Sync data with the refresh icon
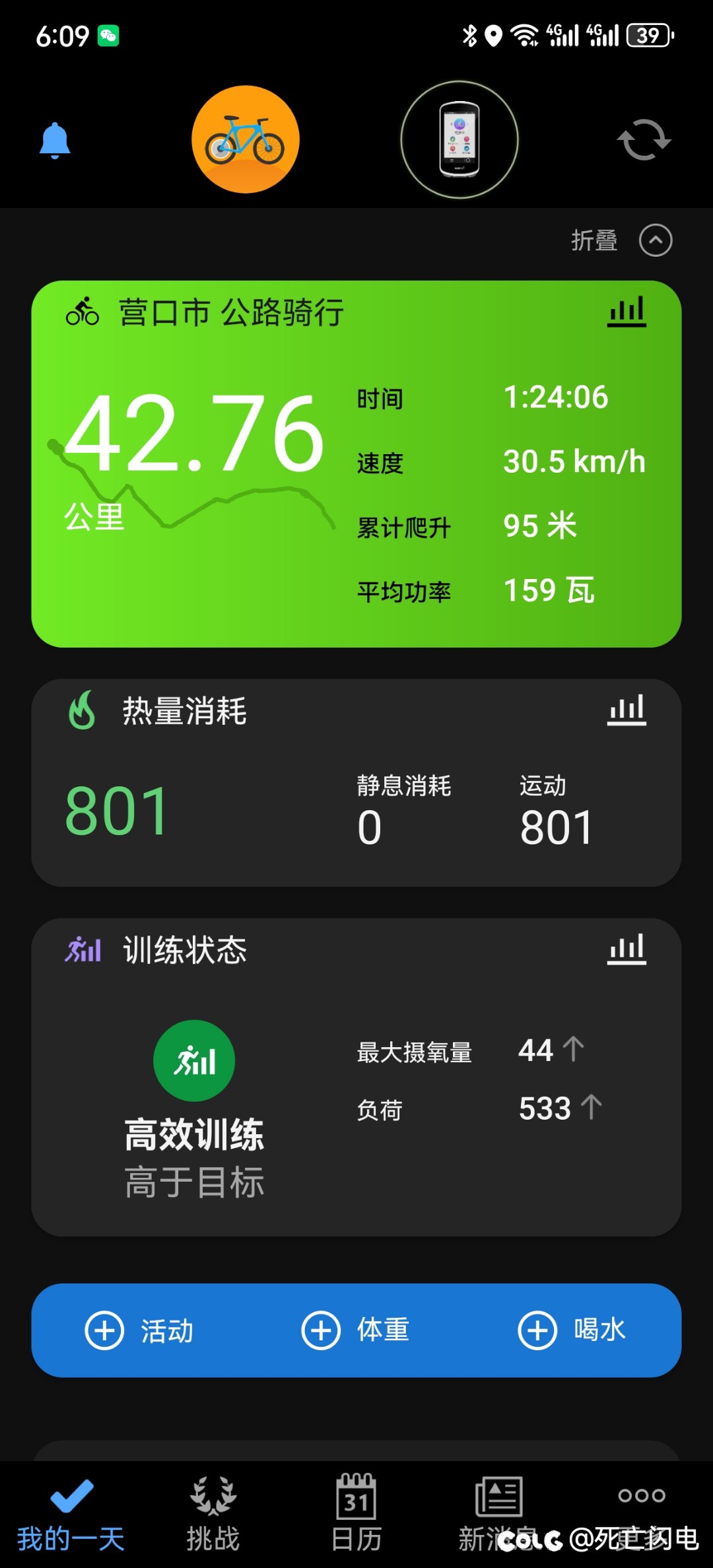The width and height of the screenshot is (713, 1568). click(644, 140)
